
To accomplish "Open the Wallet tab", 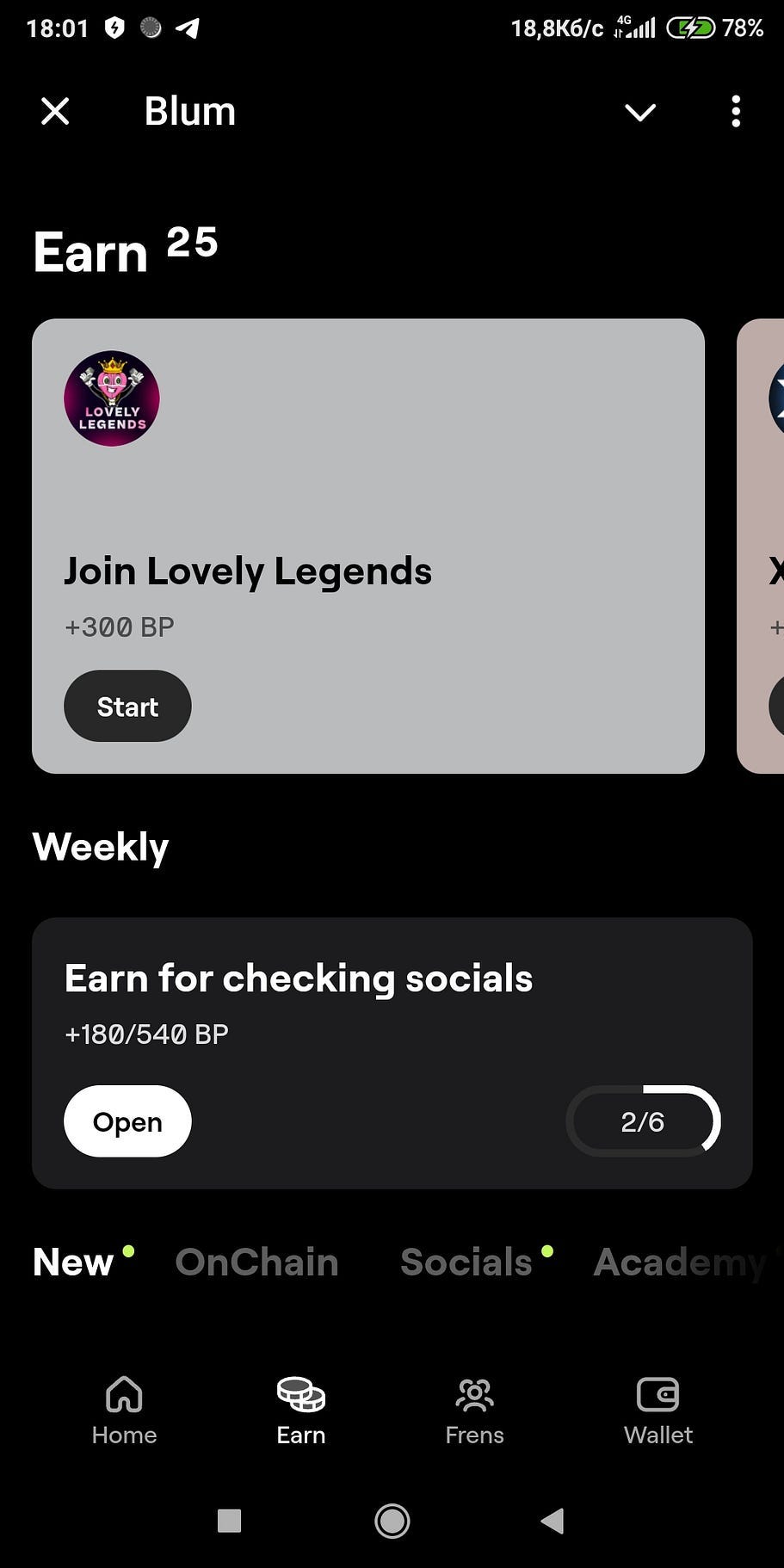I will [x=657, y=1411].
